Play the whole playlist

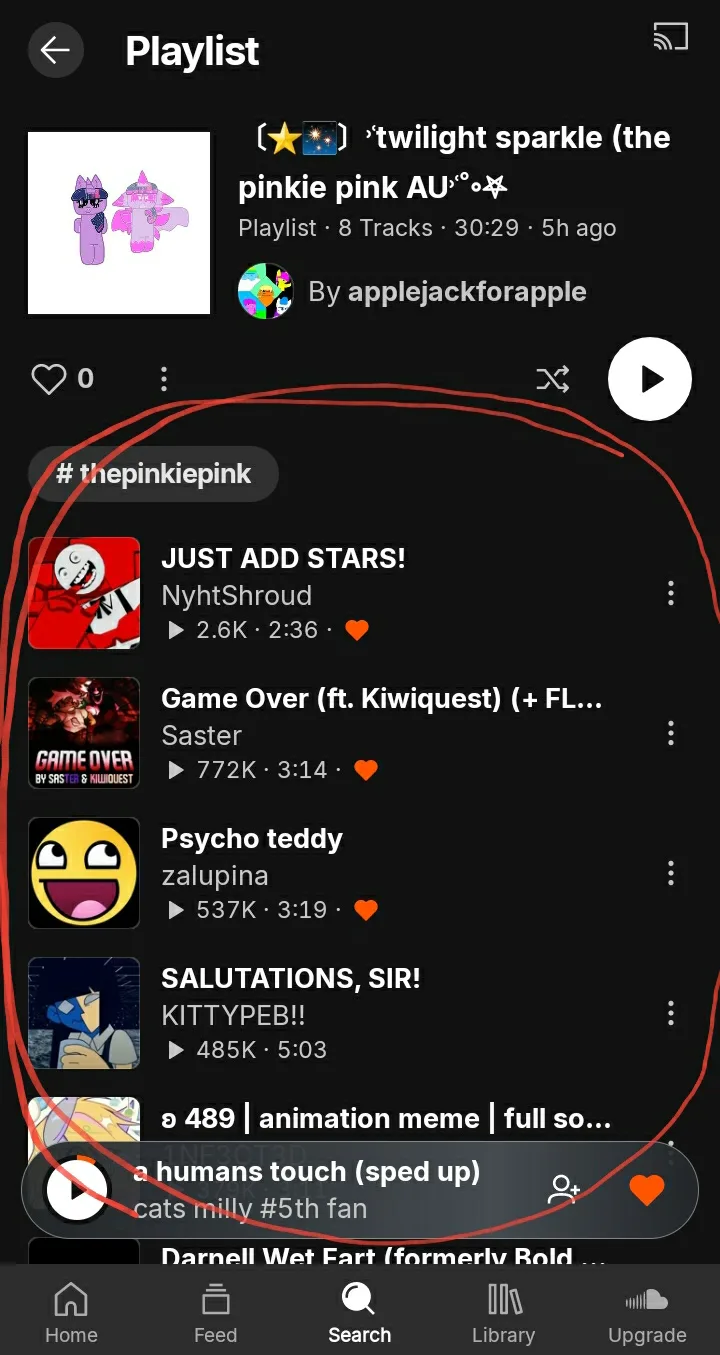[650, 379]
